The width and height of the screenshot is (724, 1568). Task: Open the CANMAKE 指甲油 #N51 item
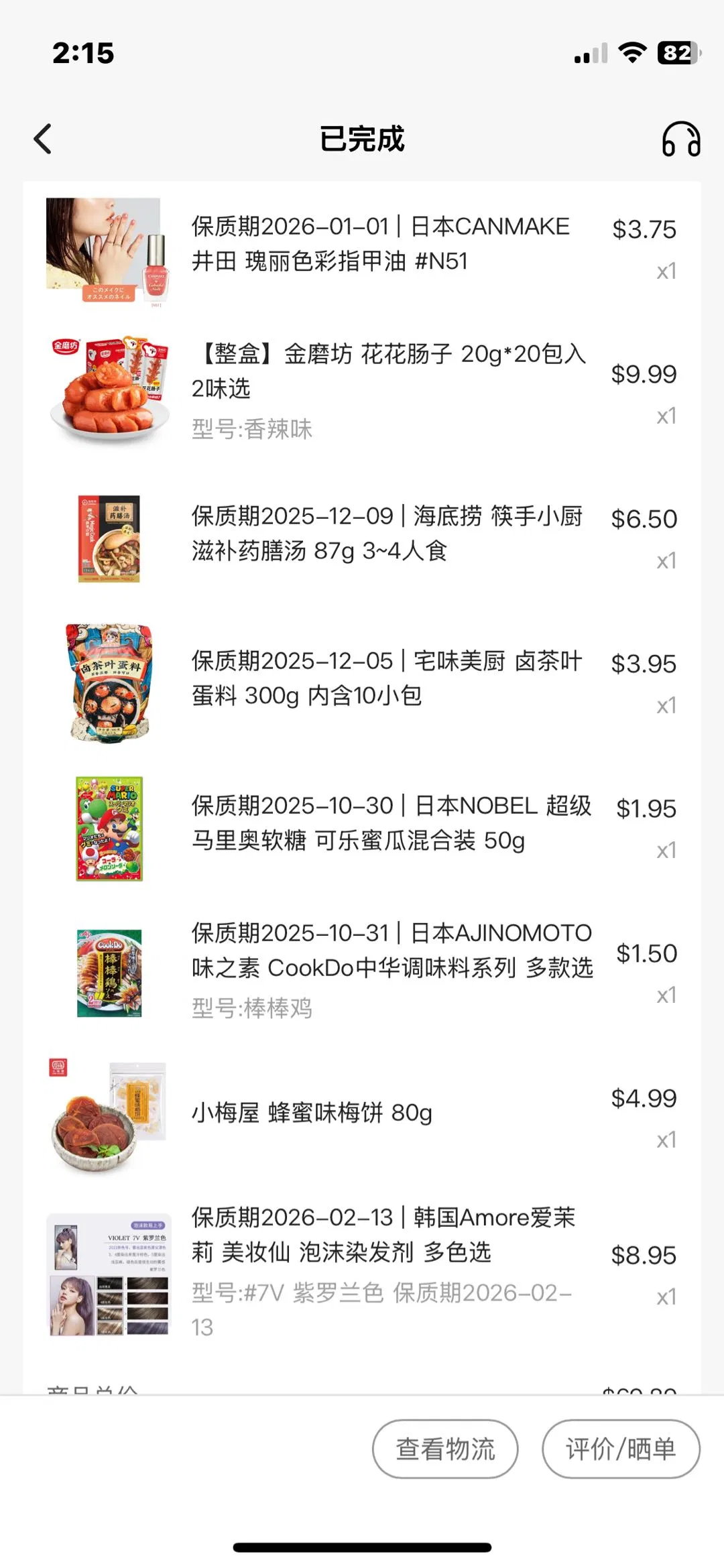[x=379, y=244]
